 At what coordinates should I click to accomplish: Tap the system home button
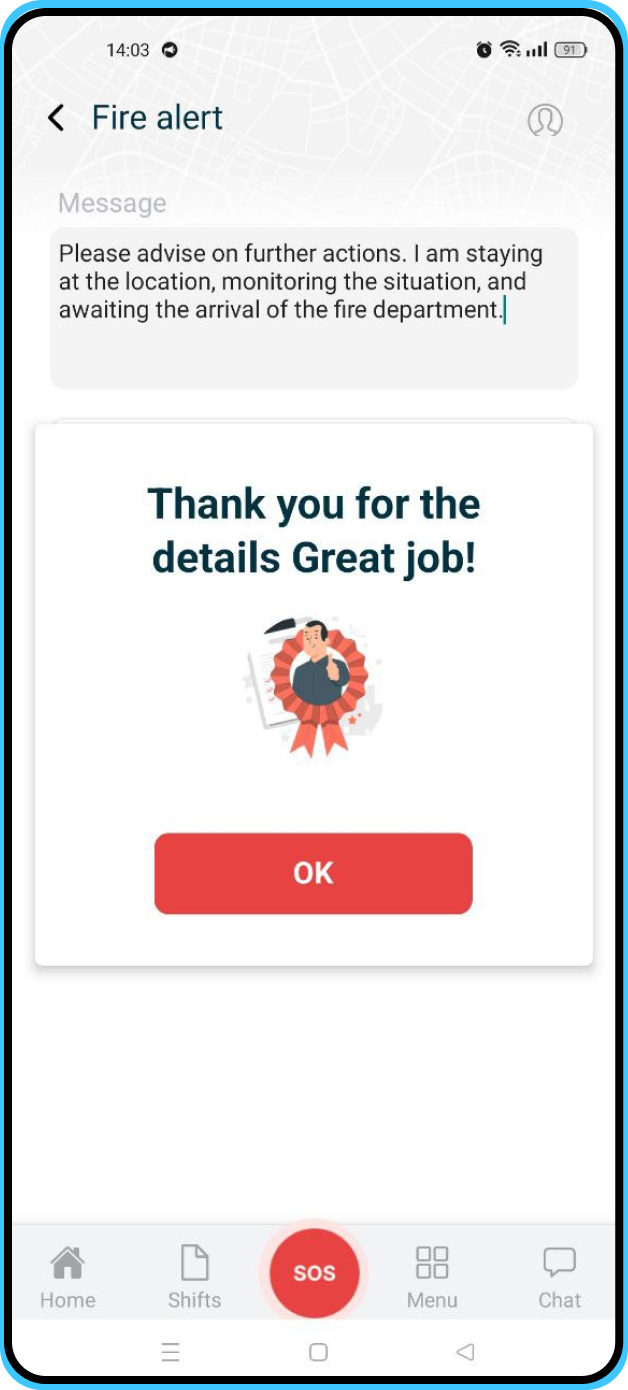[318, 1352]
